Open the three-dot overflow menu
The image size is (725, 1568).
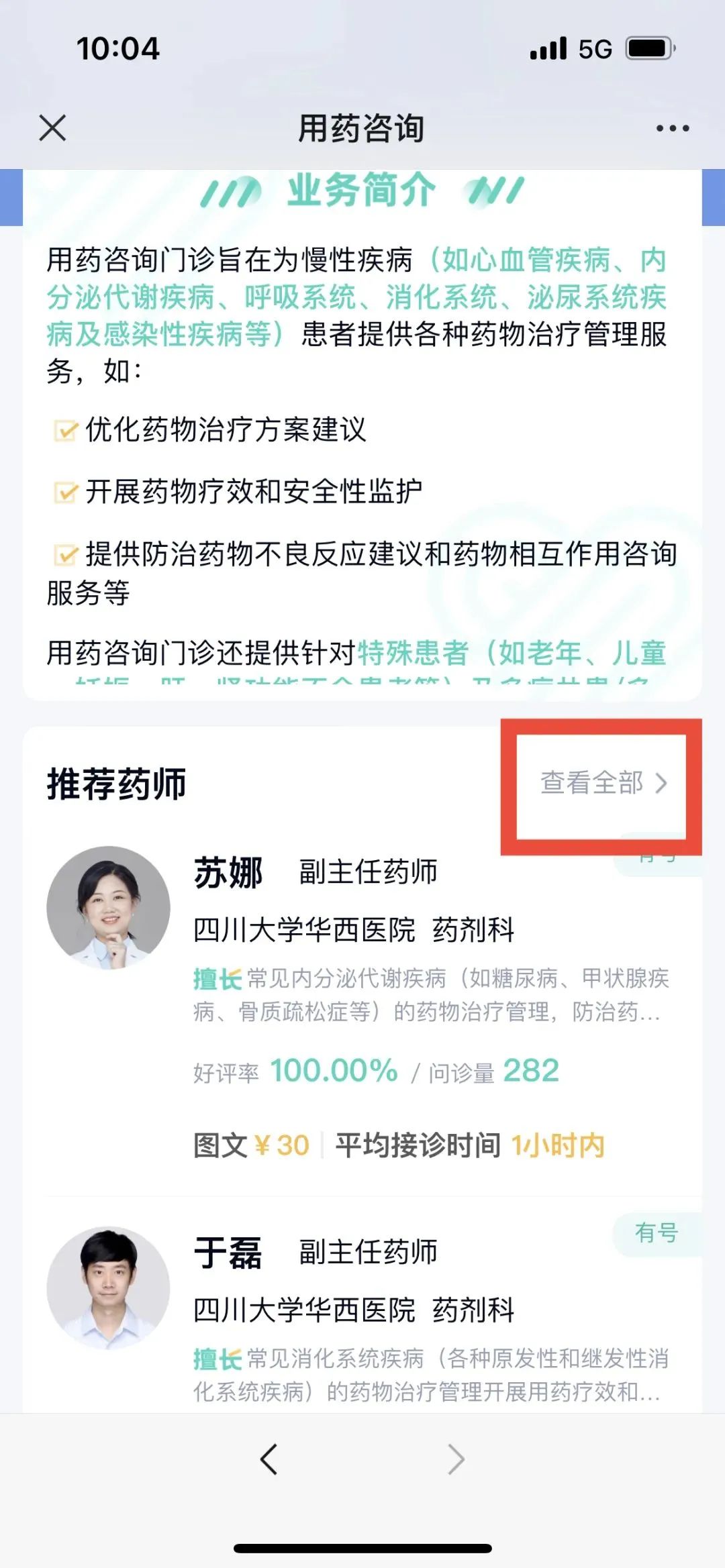[672, 128]
